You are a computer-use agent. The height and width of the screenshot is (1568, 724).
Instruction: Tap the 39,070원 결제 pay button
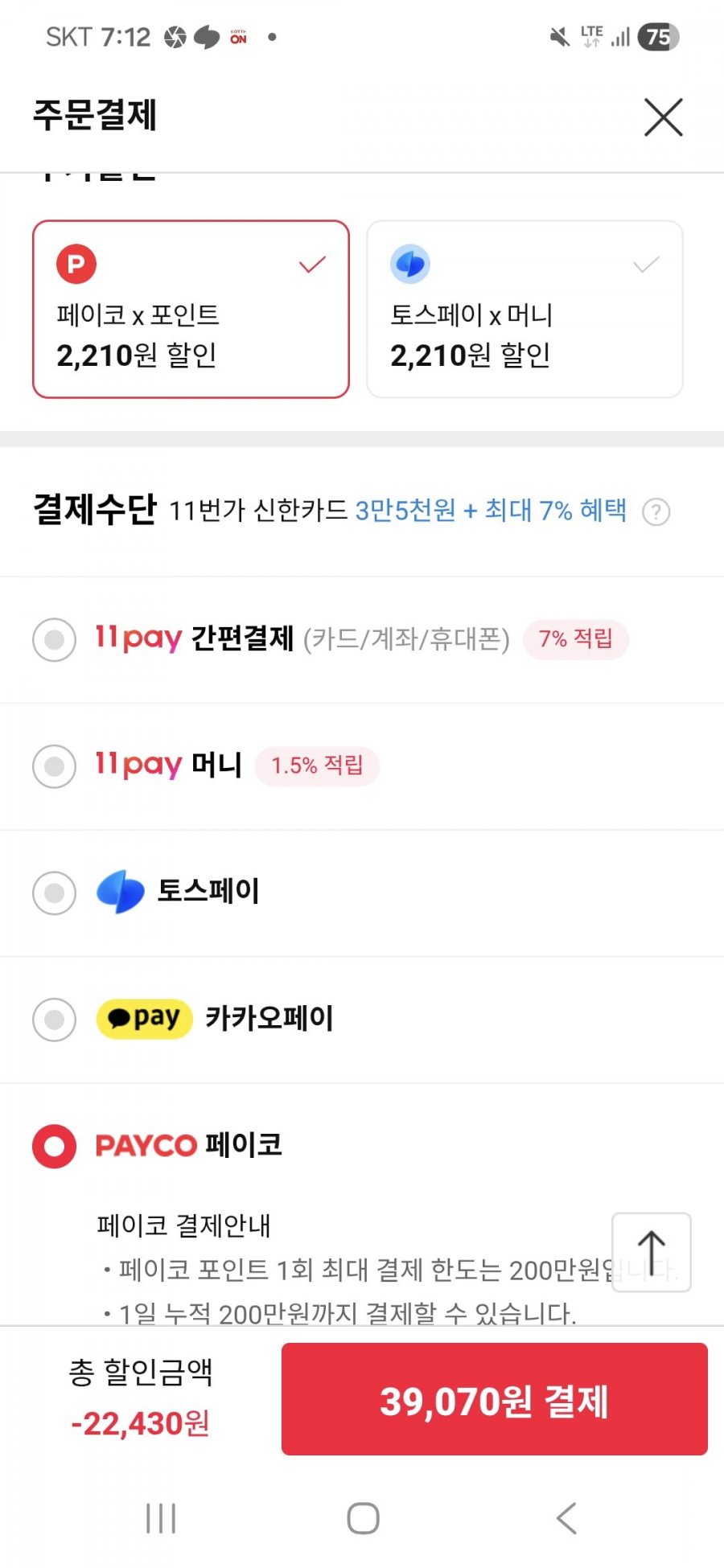point(494,1399)
